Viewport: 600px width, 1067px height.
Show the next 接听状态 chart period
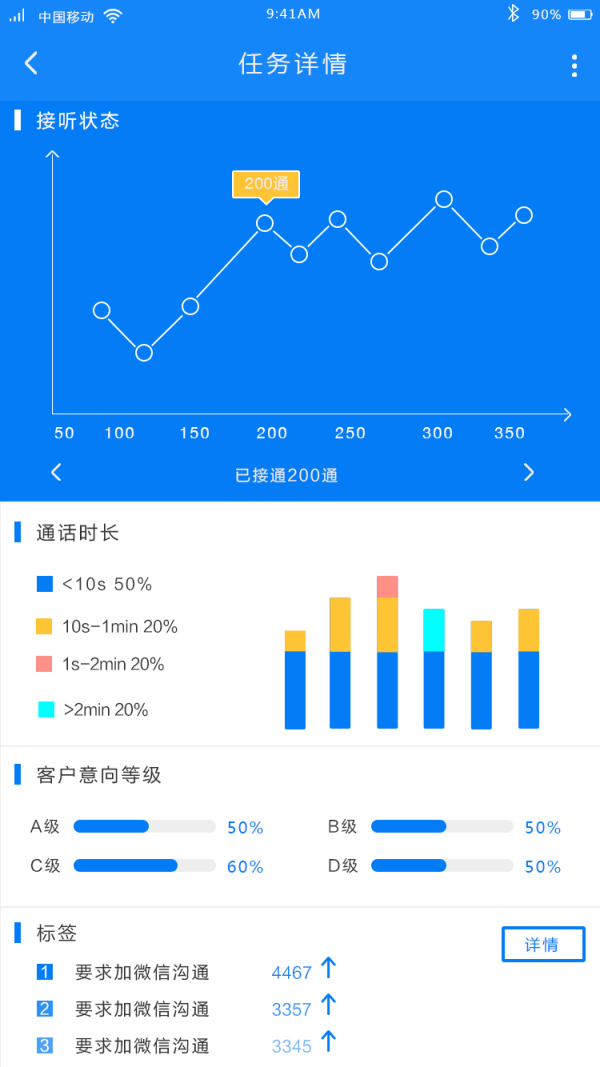pos(529,473)
